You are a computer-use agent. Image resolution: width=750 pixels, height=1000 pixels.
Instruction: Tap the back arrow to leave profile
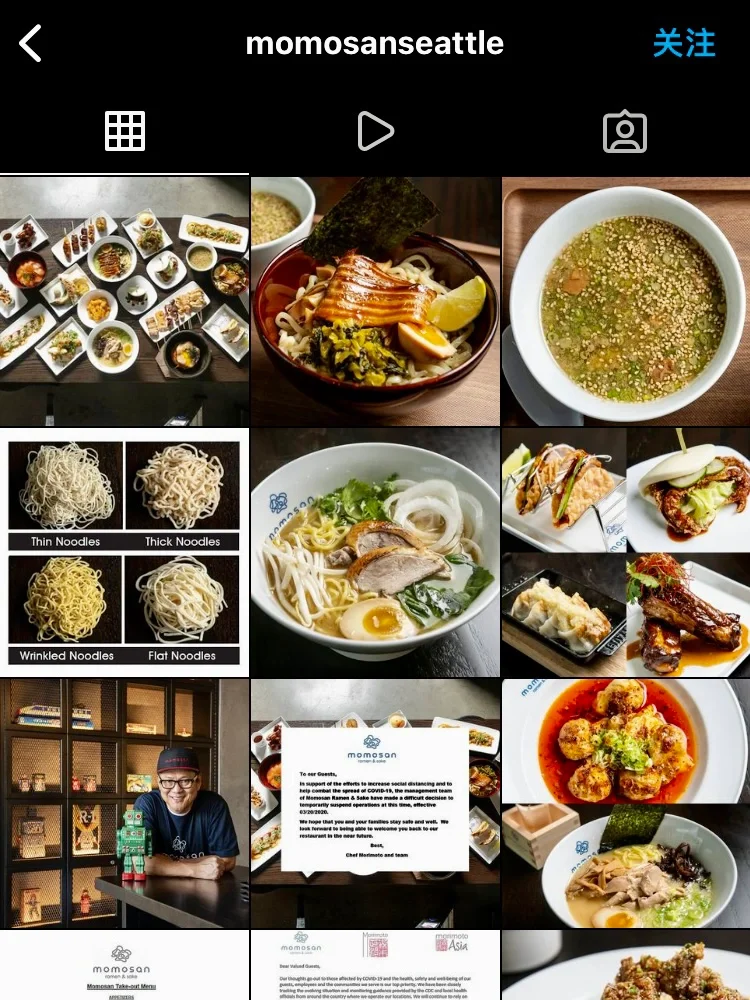[30, 43]
